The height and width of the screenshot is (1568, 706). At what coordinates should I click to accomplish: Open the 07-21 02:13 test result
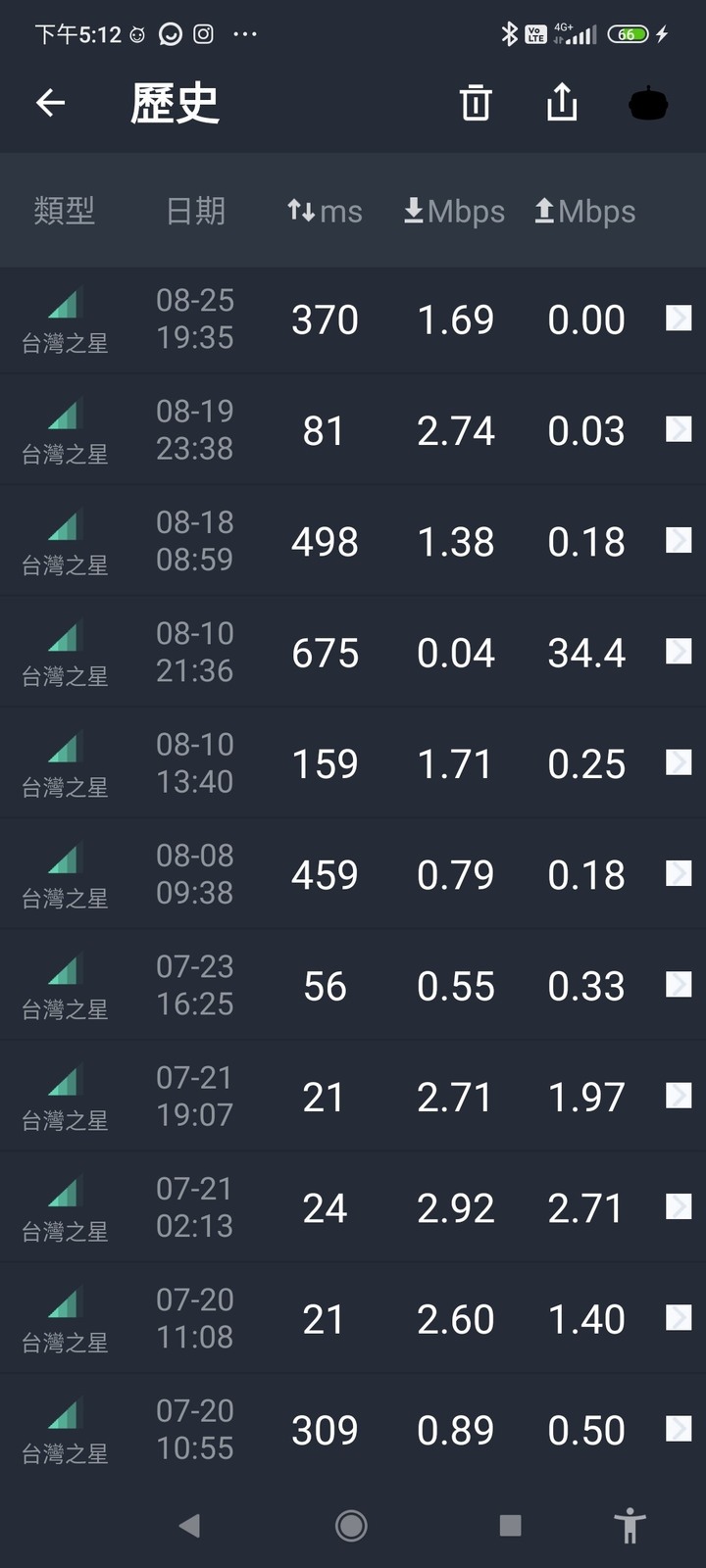tap(353, 1207)
